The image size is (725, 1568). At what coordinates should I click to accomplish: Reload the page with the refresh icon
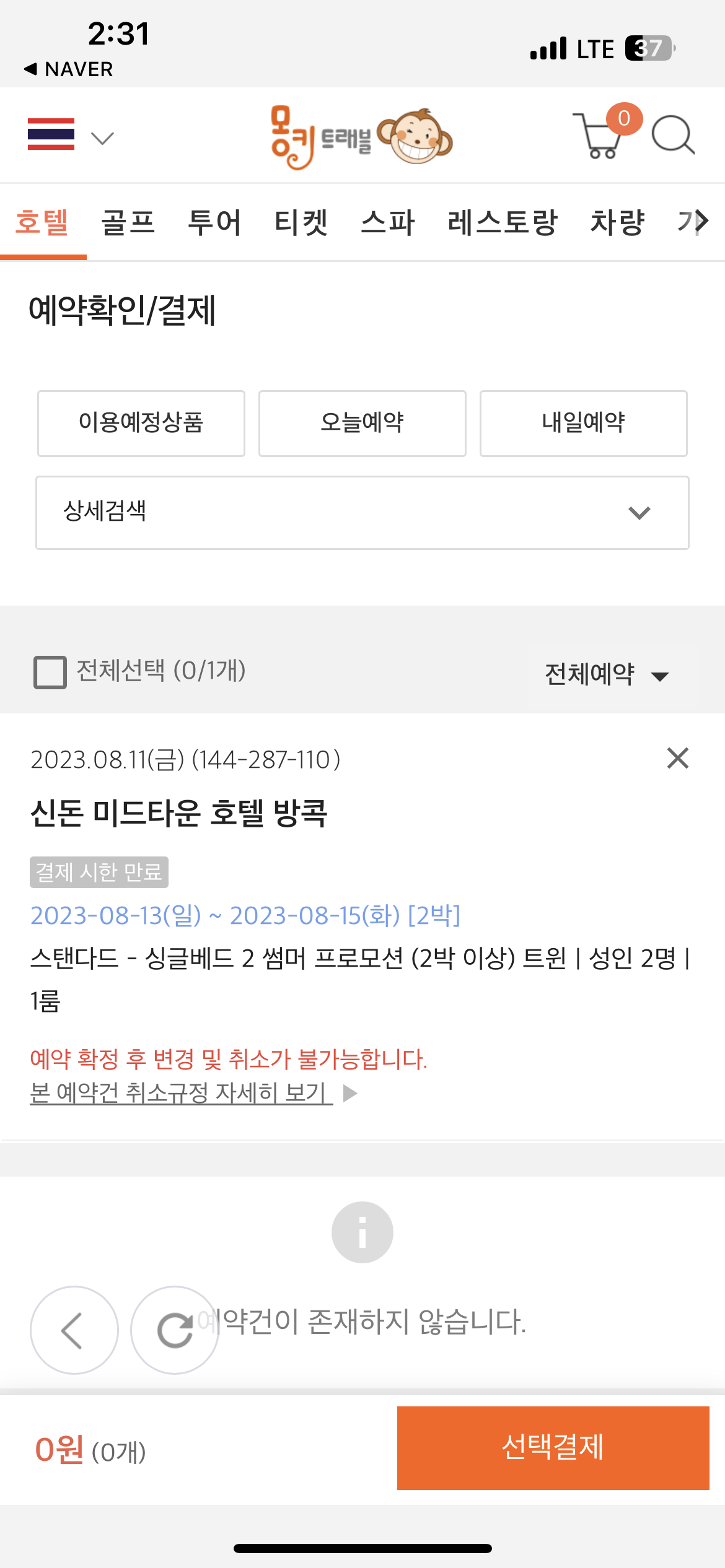[175, 1330]
